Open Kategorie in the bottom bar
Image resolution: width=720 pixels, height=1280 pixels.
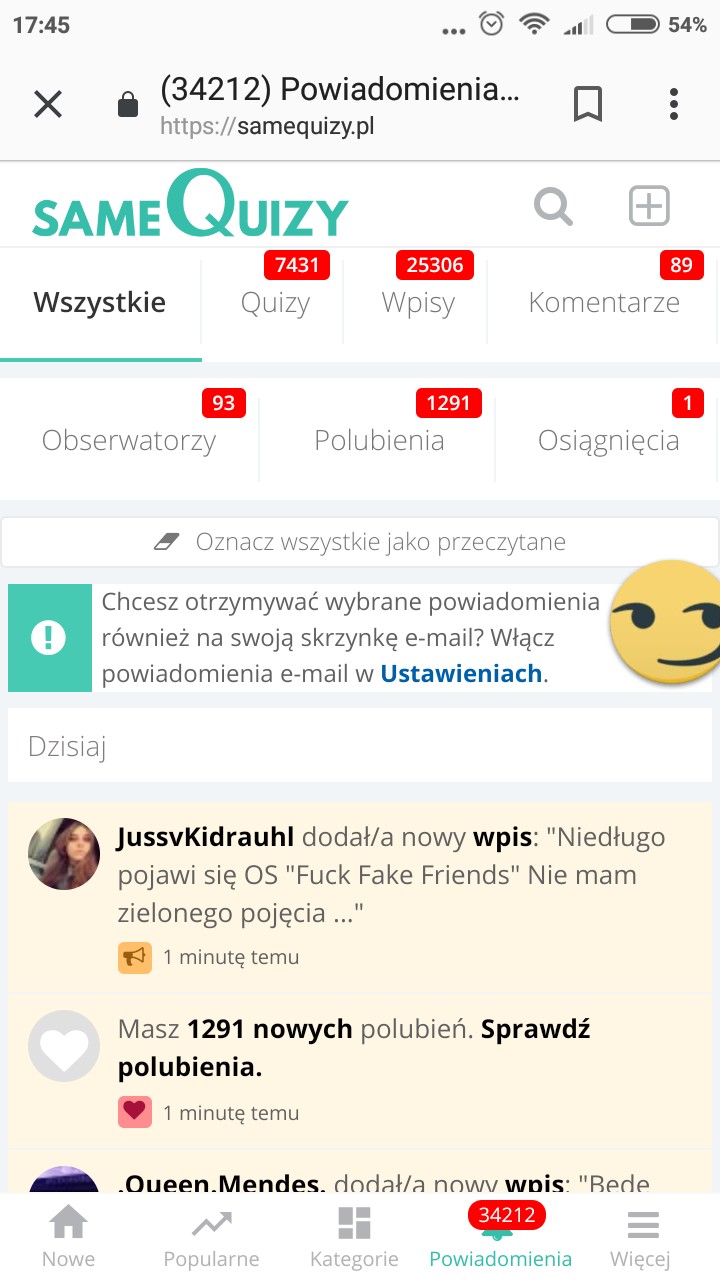click(x=354, y=1238)
